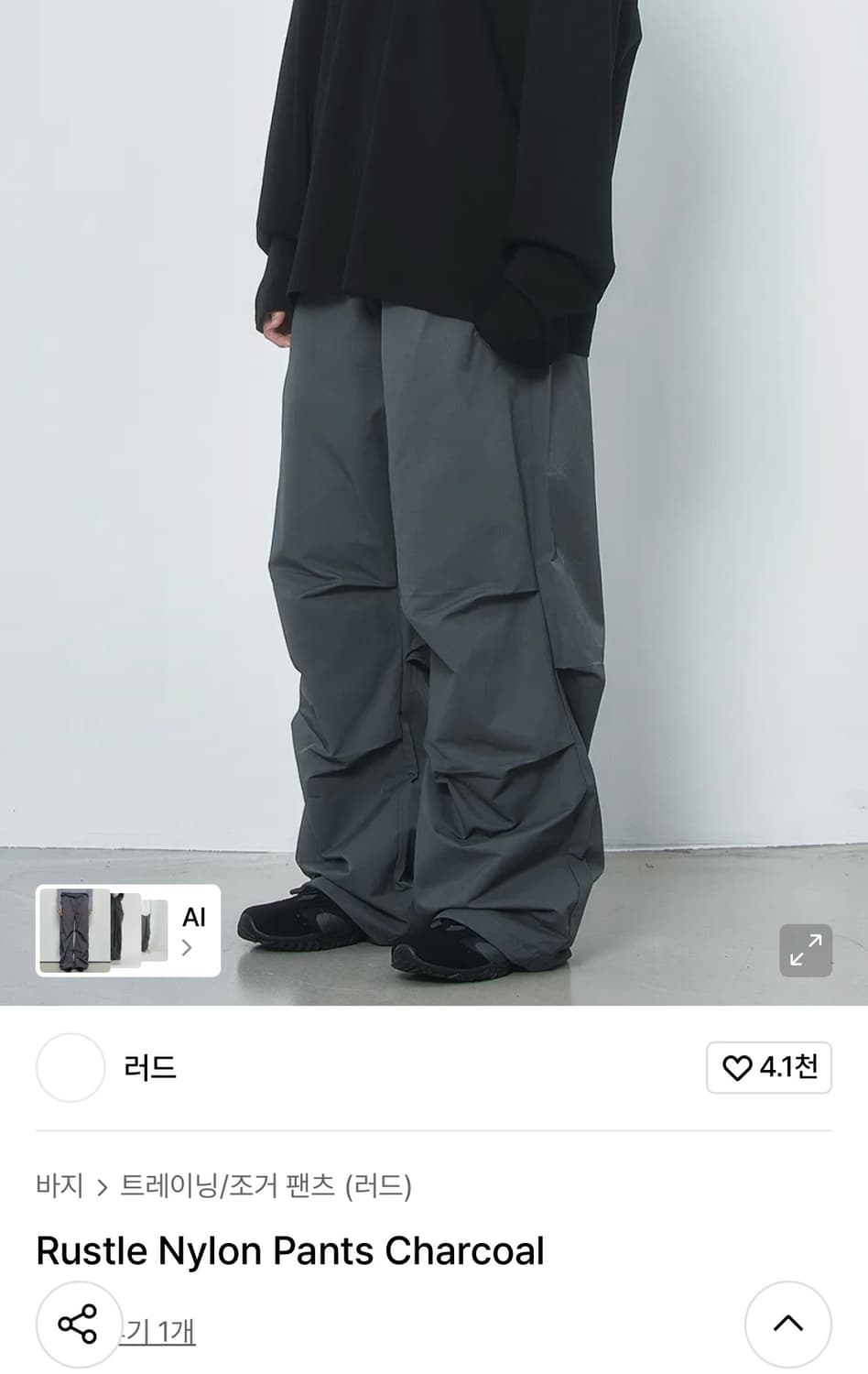Tap the 4.1천 like count button
The height and width of the screenshot is (1374, 868).
(x=769, y=1068)
